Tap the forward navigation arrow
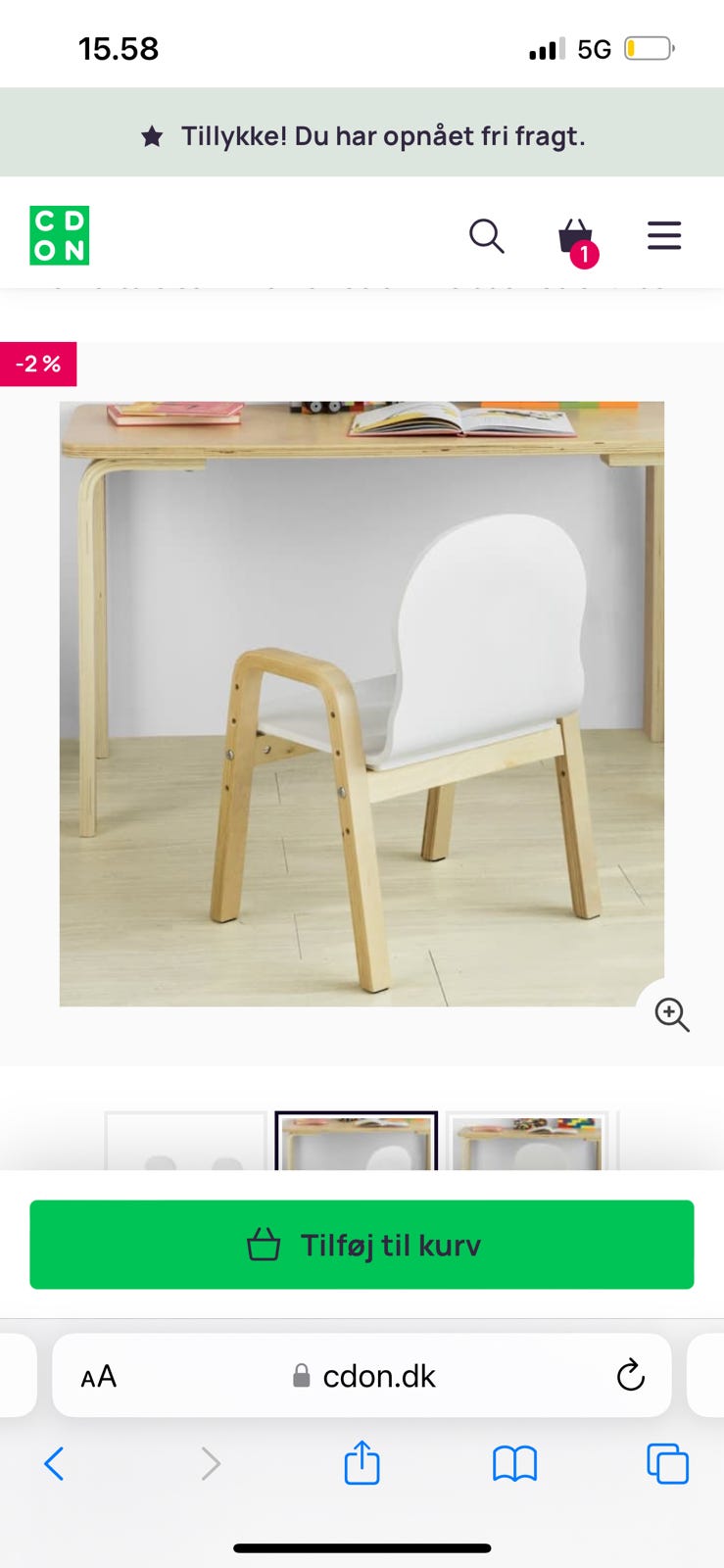Image resolution: width=724 pixels, height=1568 pixels. point(211,1463)
